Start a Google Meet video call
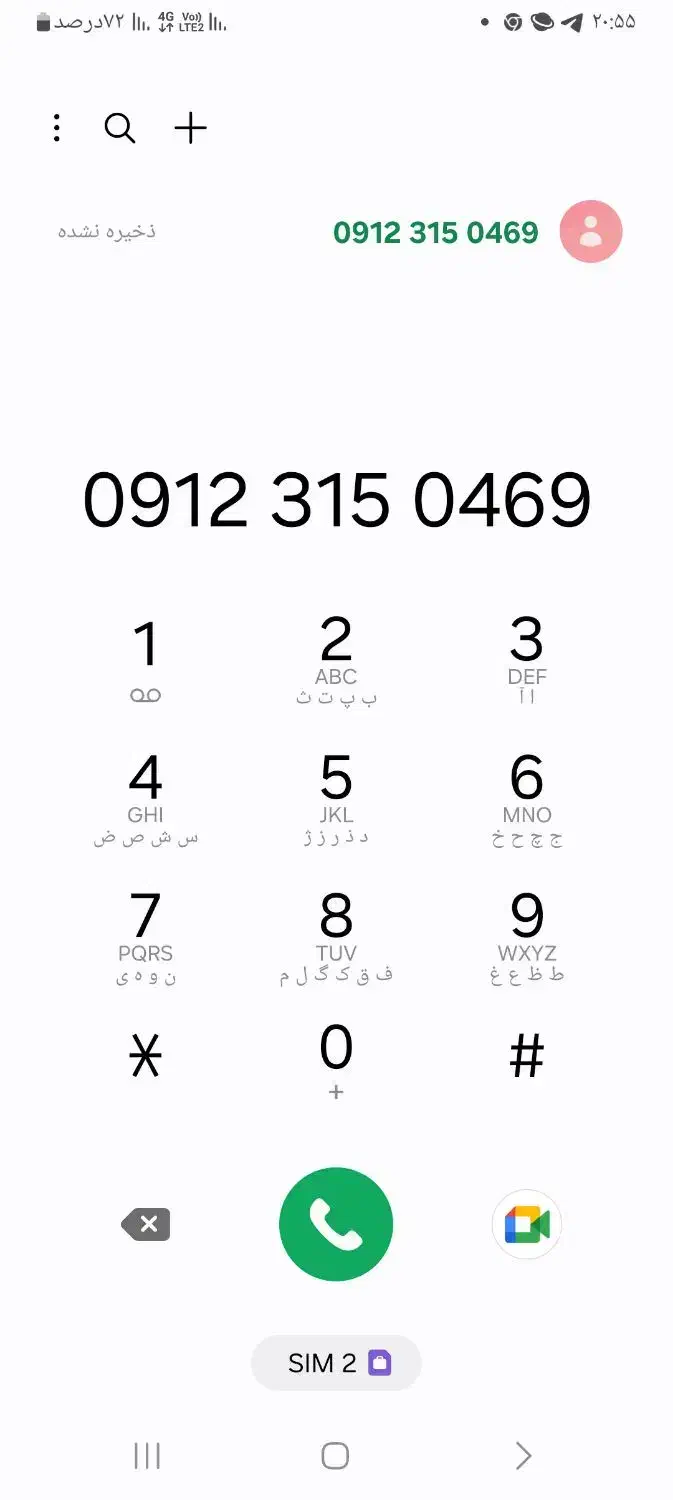 (x=527, y=1224)
